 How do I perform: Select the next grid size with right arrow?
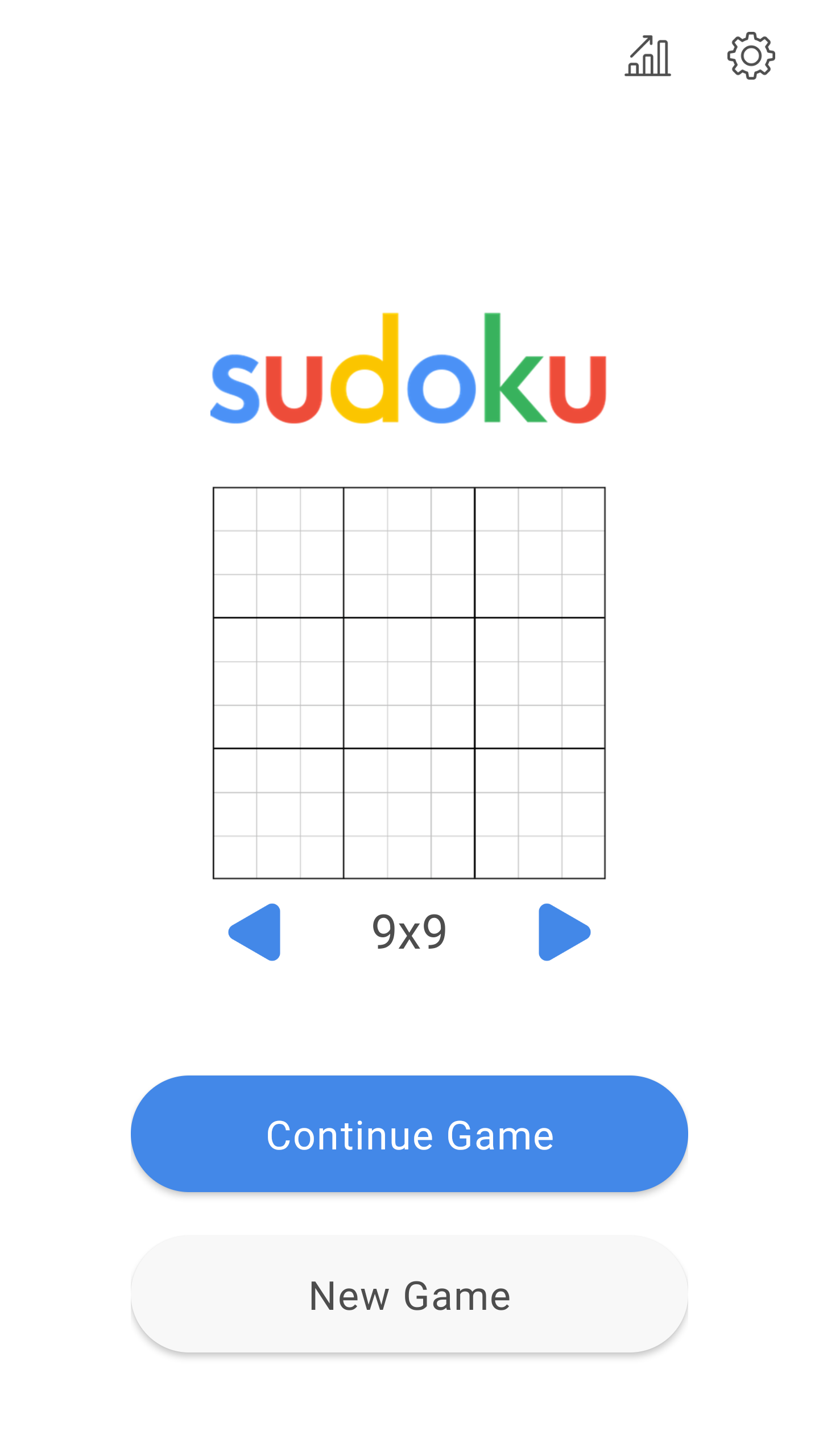coord(563,932)
